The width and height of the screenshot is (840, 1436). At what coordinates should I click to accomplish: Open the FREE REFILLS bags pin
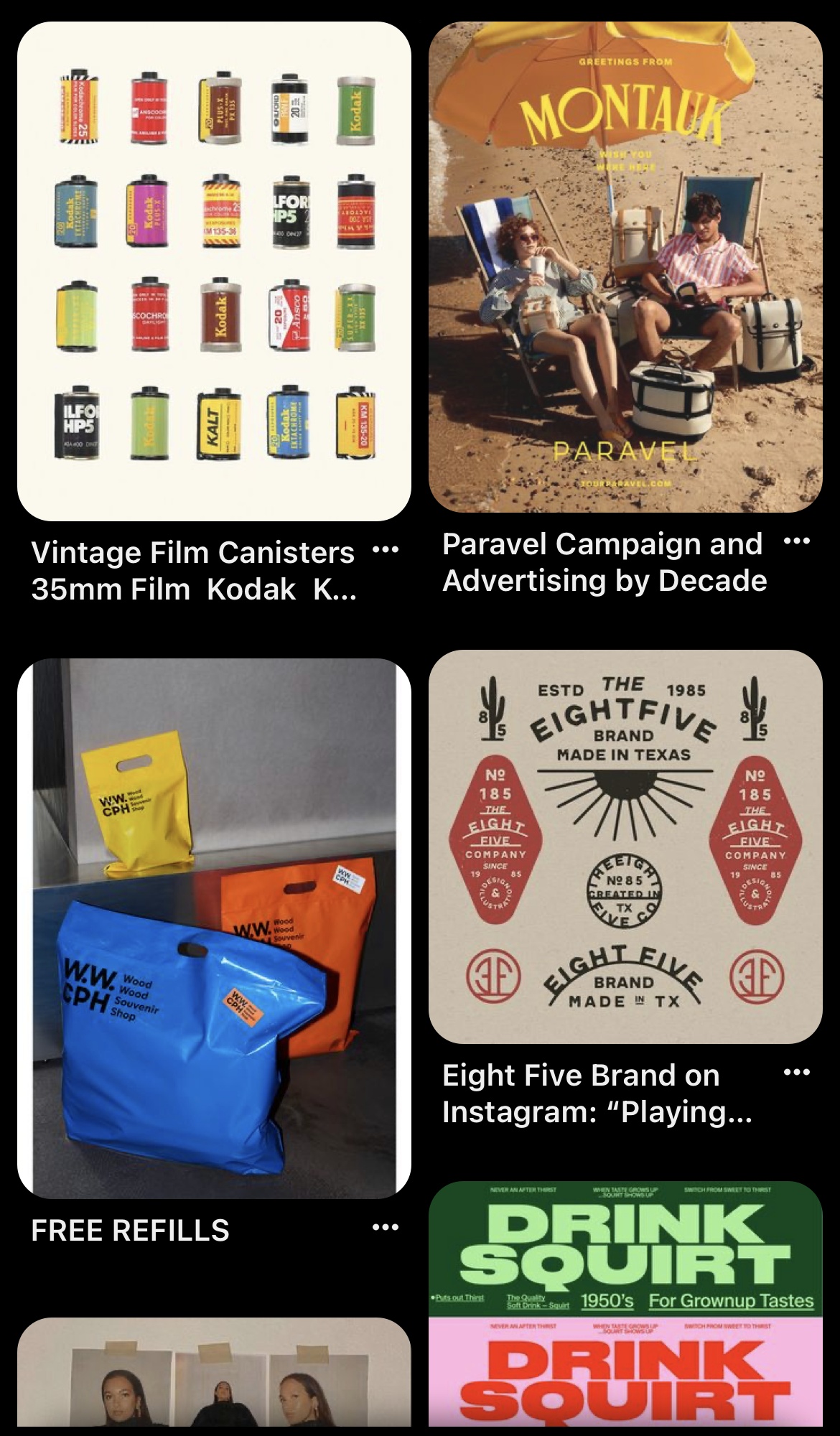click(x=214, y=928)
